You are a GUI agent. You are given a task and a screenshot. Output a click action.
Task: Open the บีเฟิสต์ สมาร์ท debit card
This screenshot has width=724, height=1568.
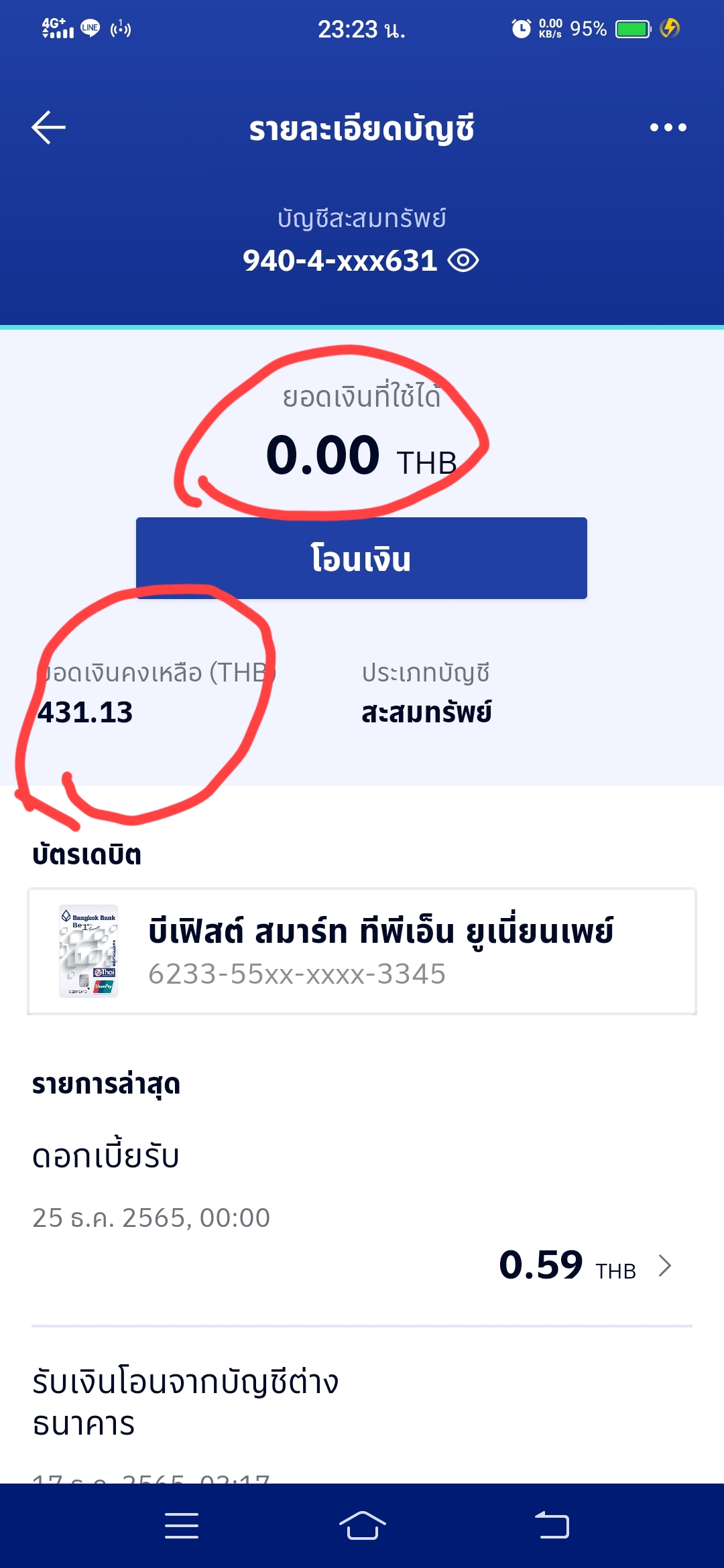click(361, 952)
